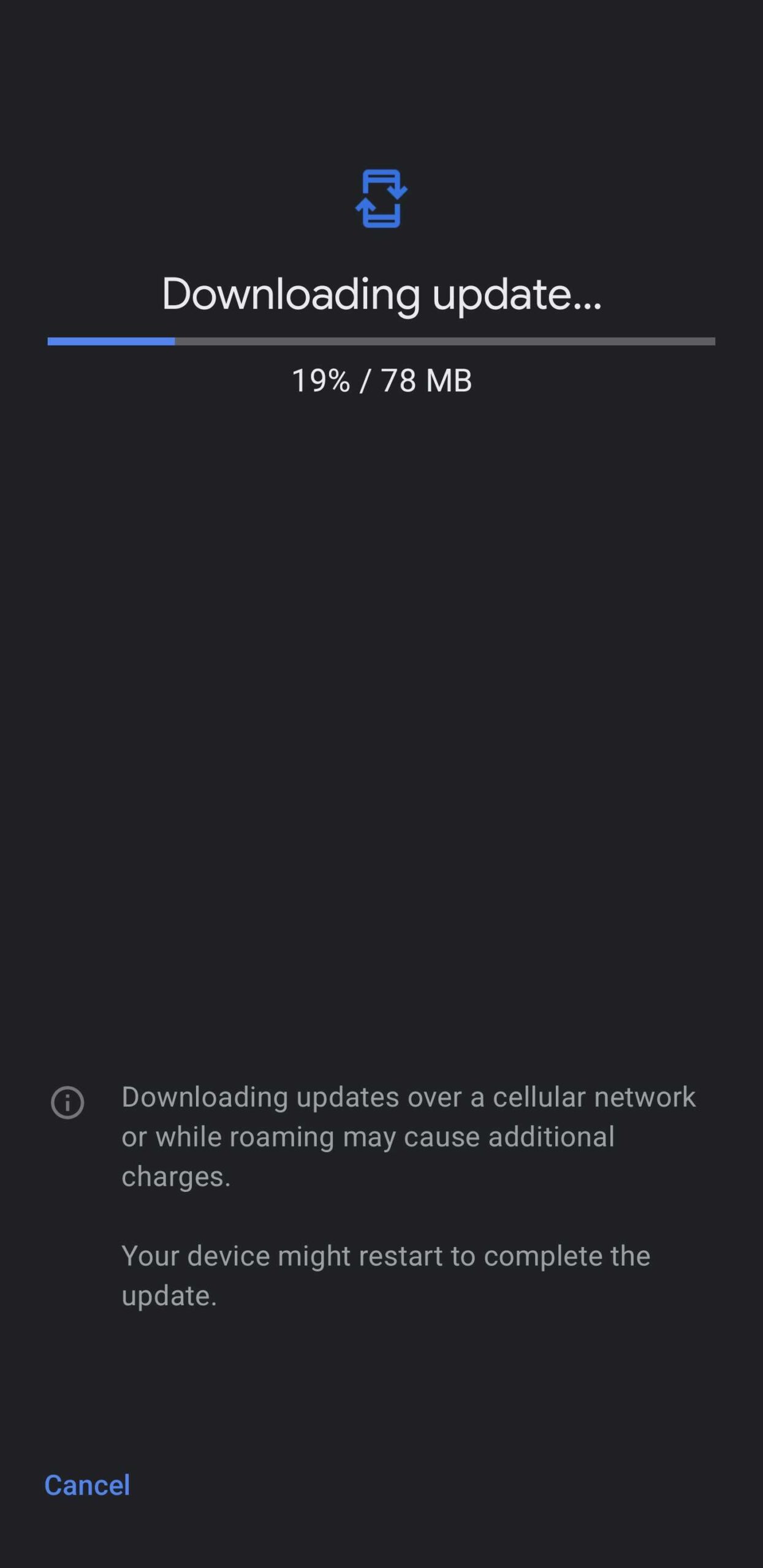Cancel the update download
The width and height of the screenshot is (763, 1568).
click(x=87, y=1485)
